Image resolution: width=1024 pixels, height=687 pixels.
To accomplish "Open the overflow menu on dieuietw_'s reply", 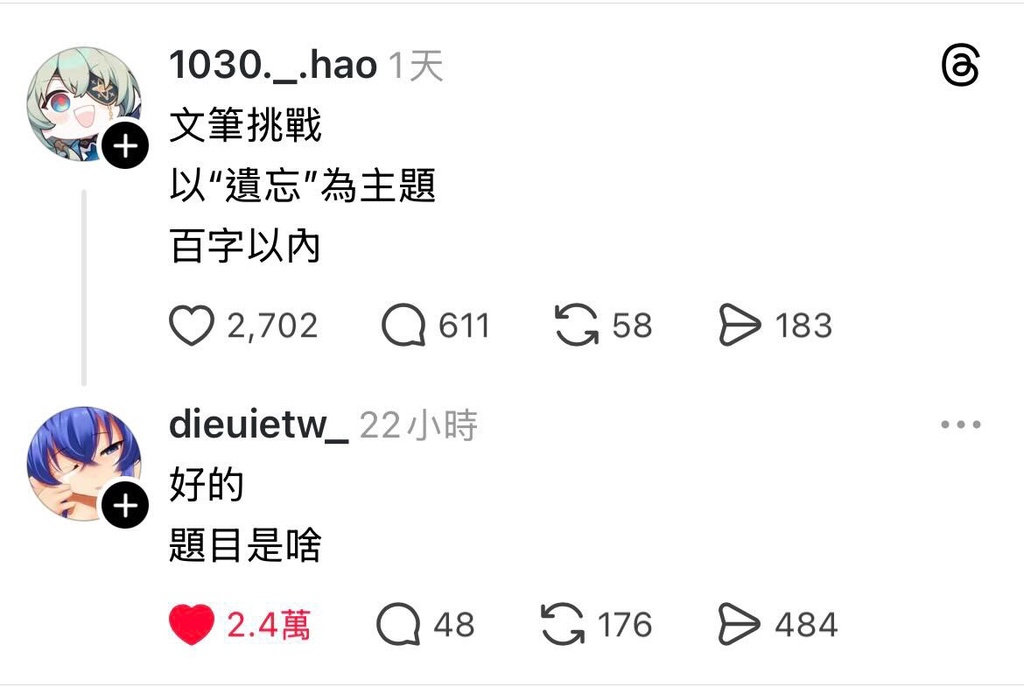I will 961,425.
